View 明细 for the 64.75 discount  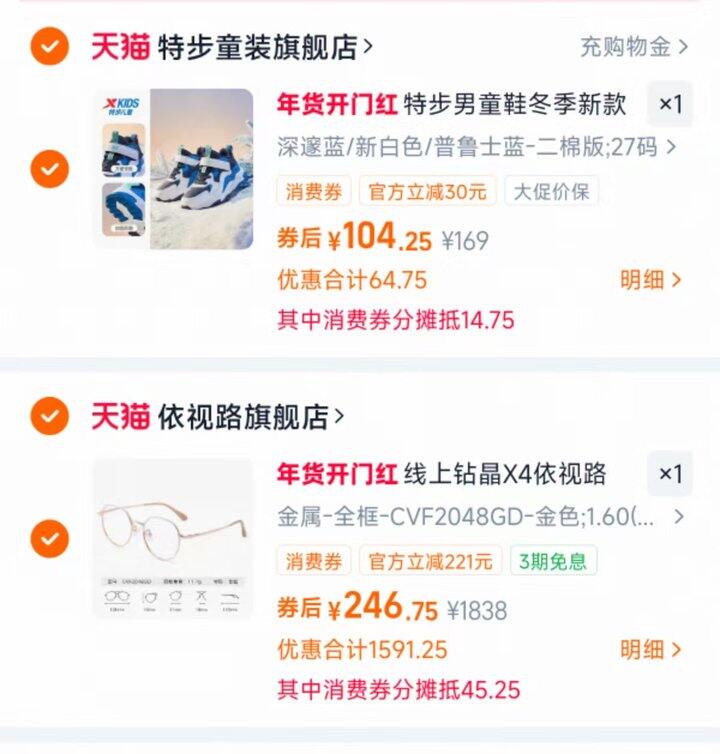(x=650, y=280)
